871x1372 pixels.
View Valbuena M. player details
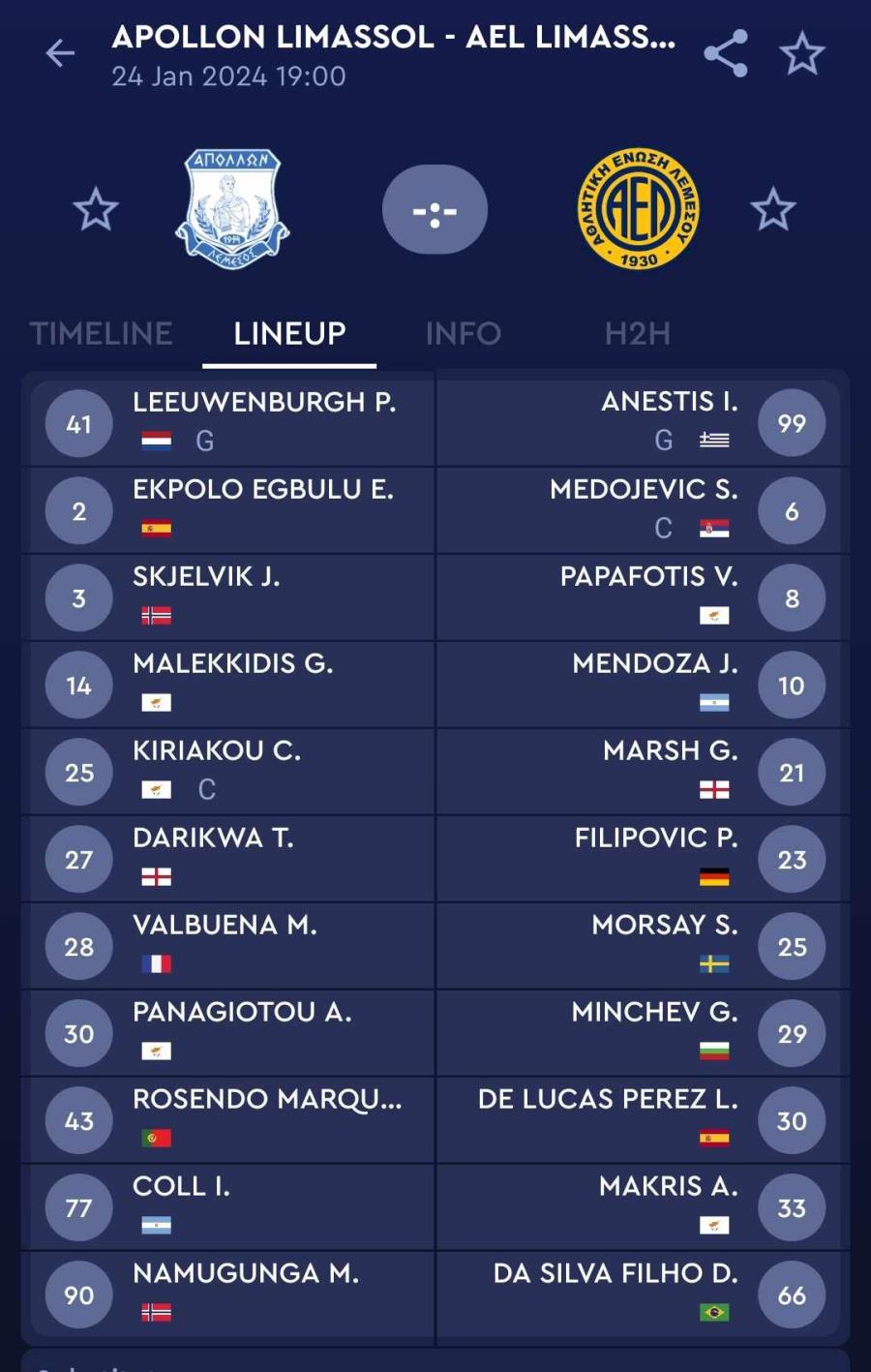tap(225, 926)
